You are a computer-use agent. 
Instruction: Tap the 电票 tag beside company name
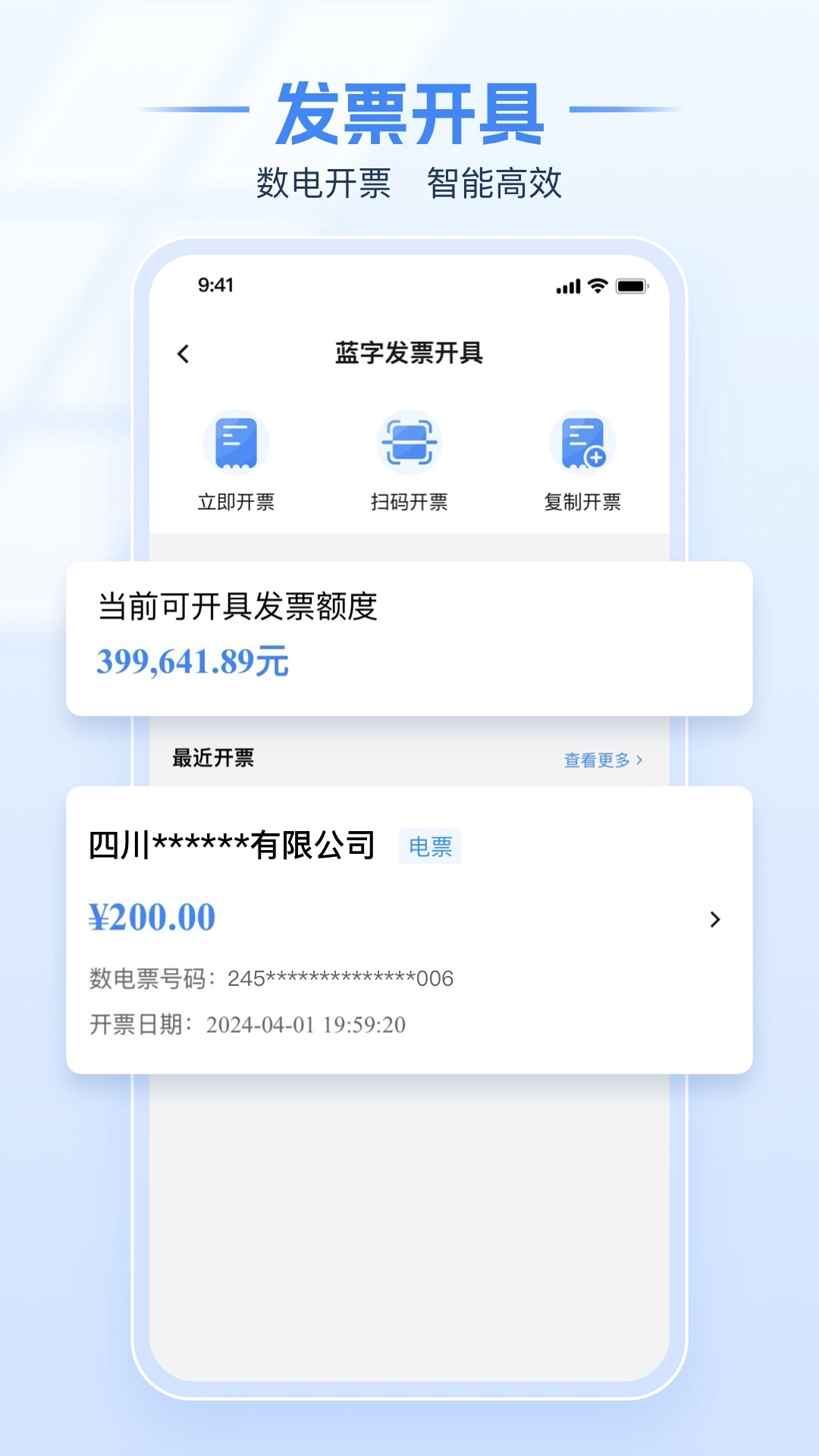point(430,848)
